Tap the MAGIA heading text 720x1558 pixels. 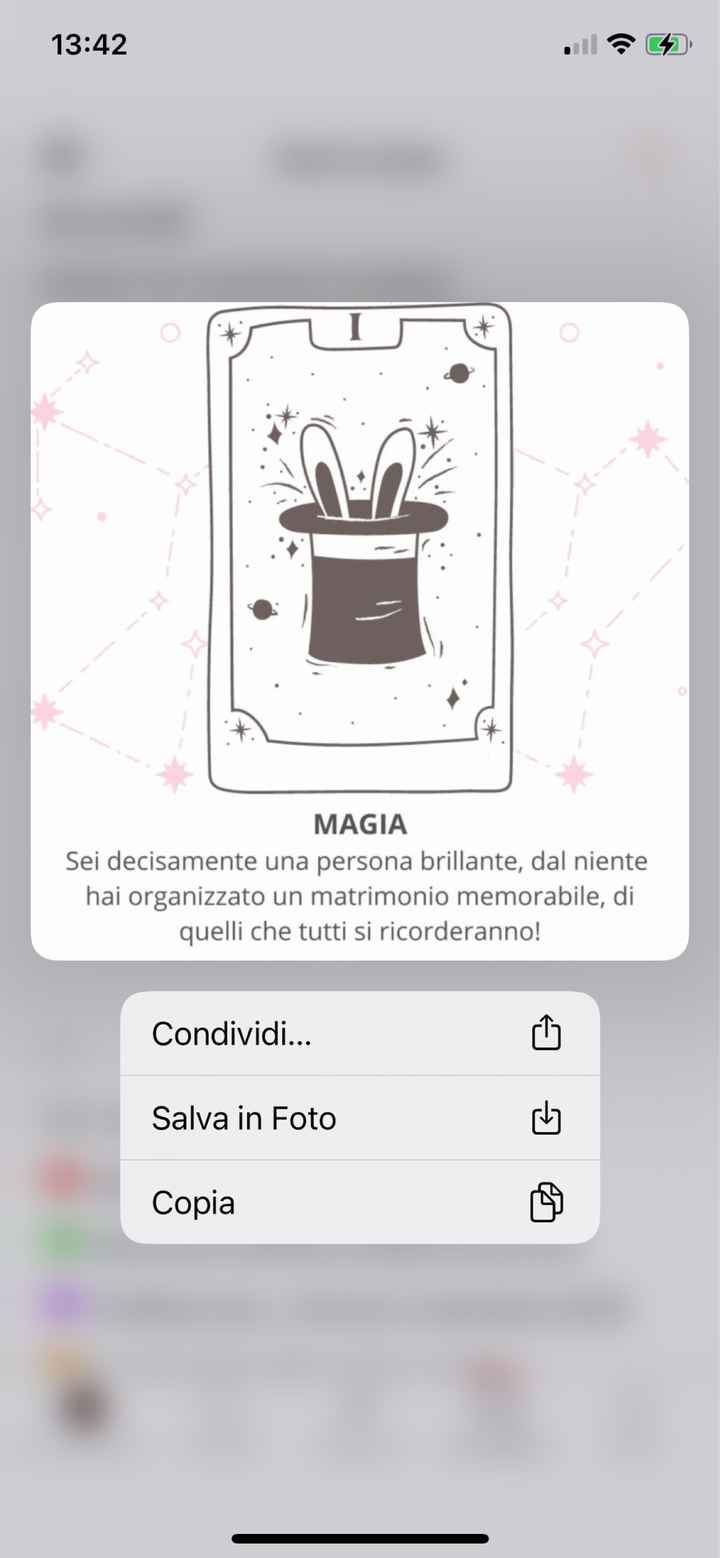(360, 824)
